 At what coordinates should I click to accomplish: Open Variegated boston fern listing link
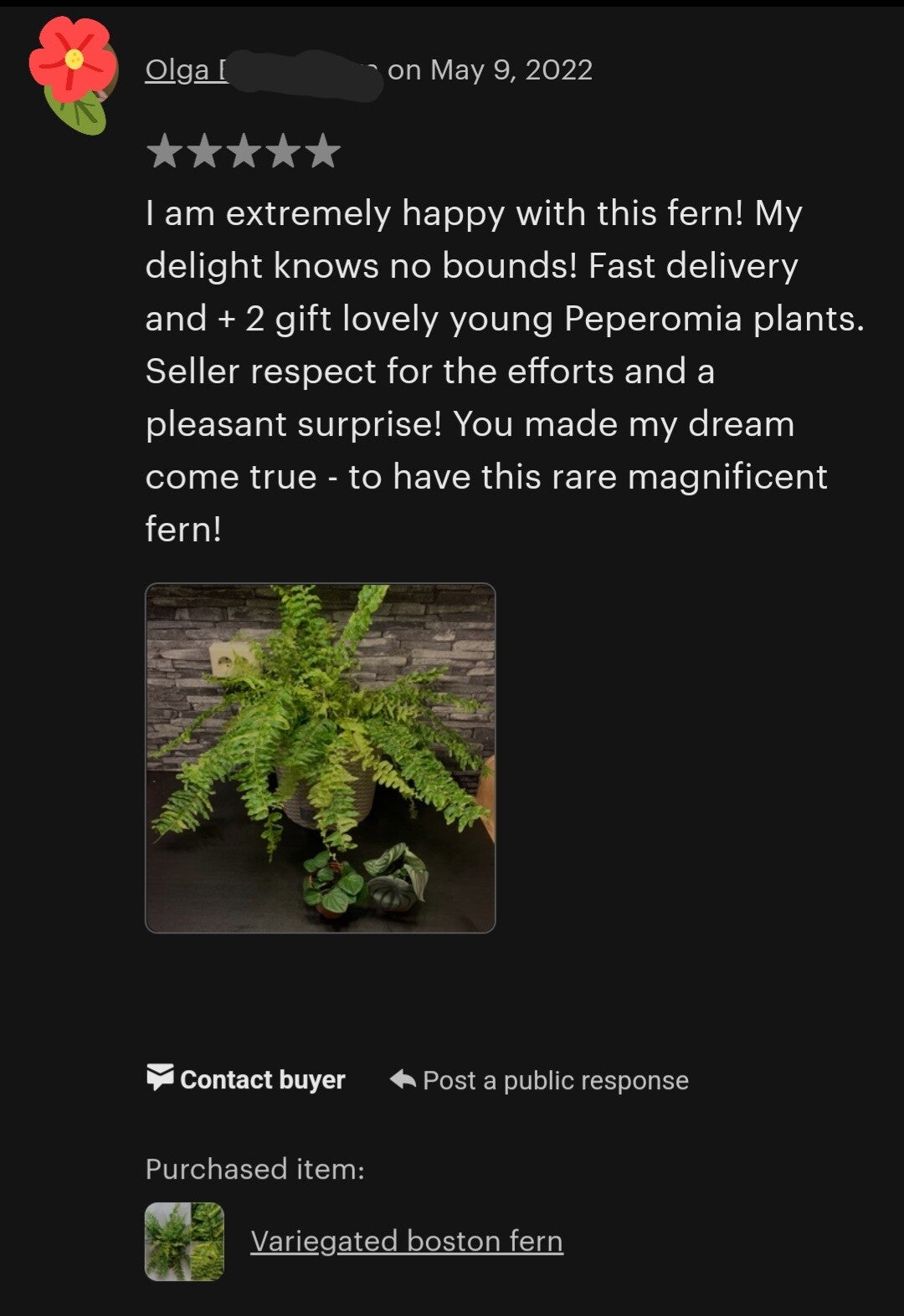[x=407, y=1241]
